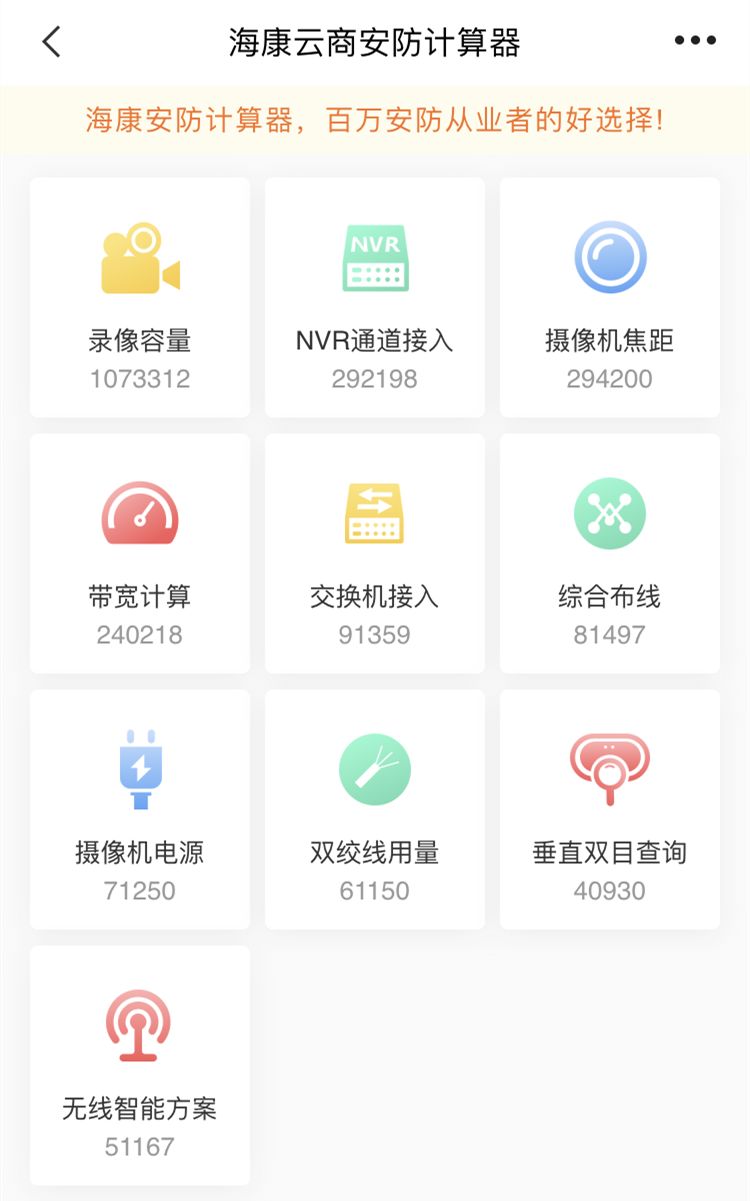Select the NVR通道接入 channel access icon

[374, 256]
